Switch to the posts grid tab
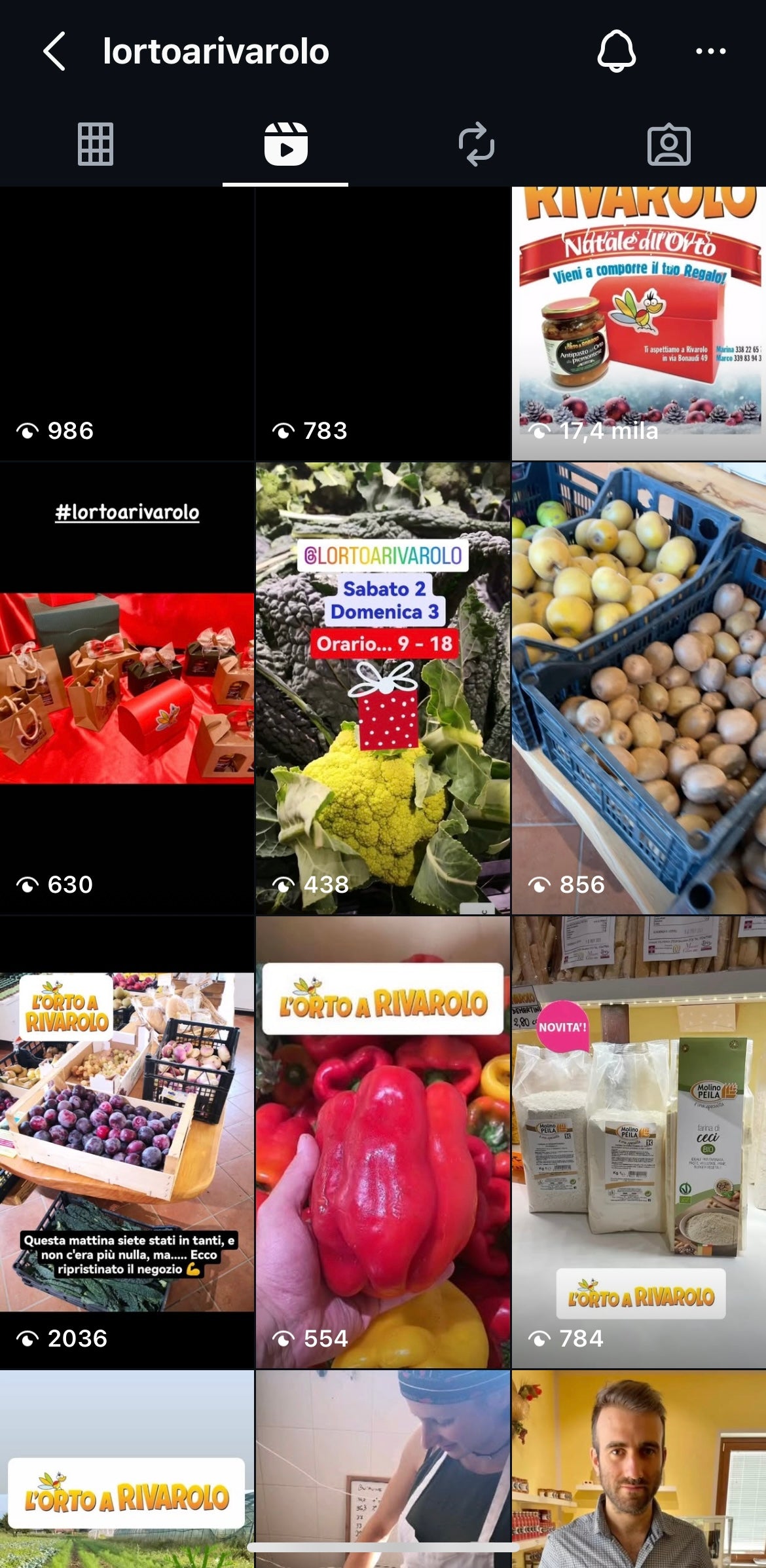The image size is (766, 1568). point(96,144)
